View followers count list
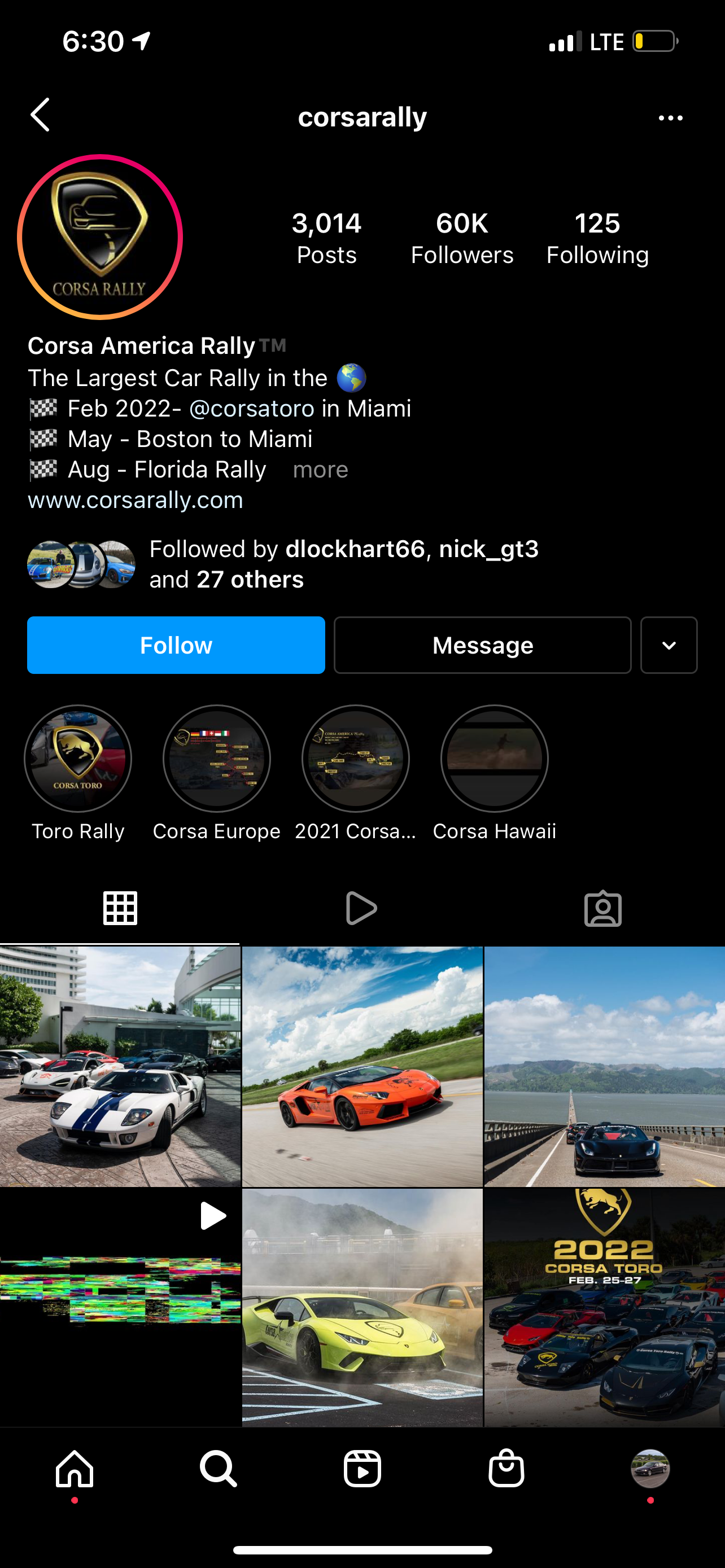The width and height of the screenshot is (725, 1568). coord(462,238)
